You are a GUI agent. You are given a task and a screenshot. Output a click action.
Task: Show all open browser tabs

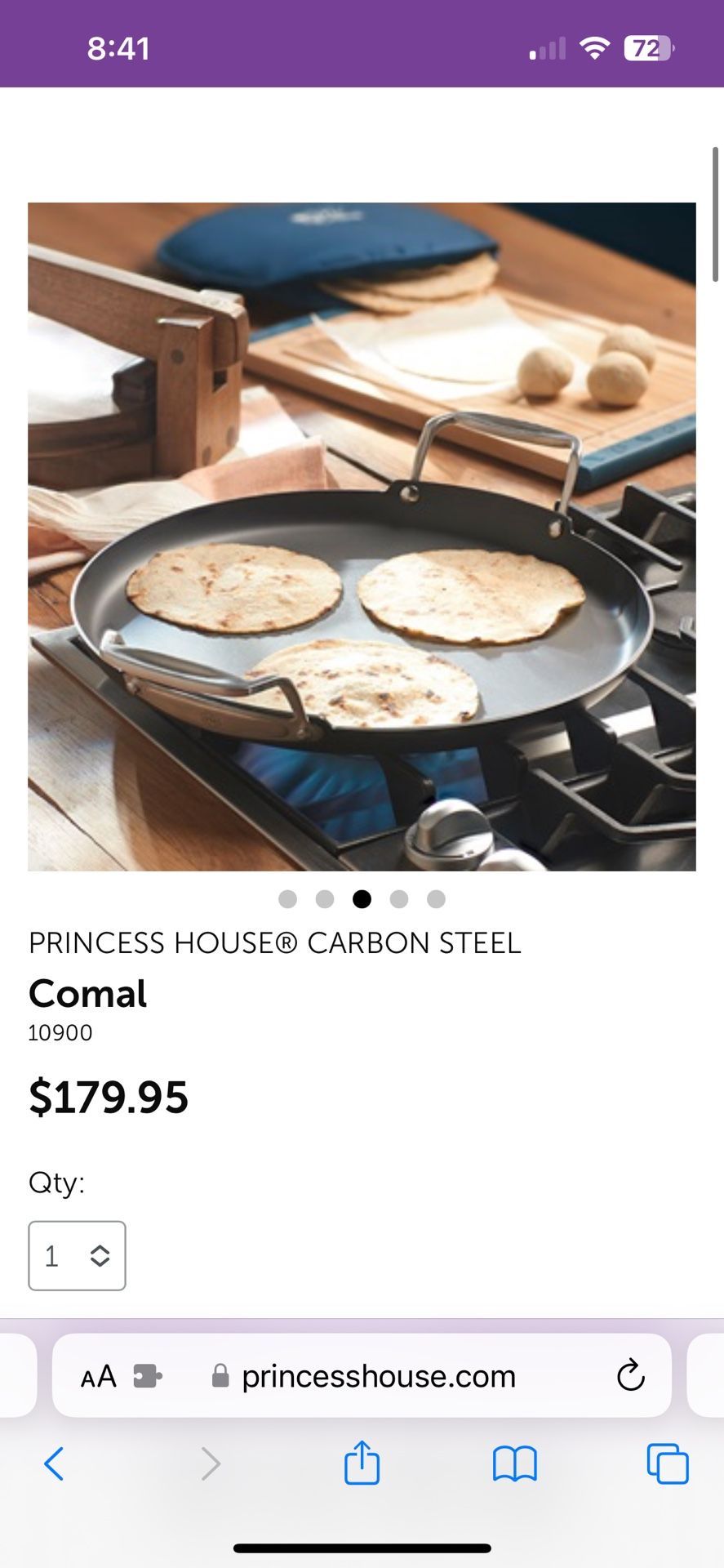tap(668, 1463)
